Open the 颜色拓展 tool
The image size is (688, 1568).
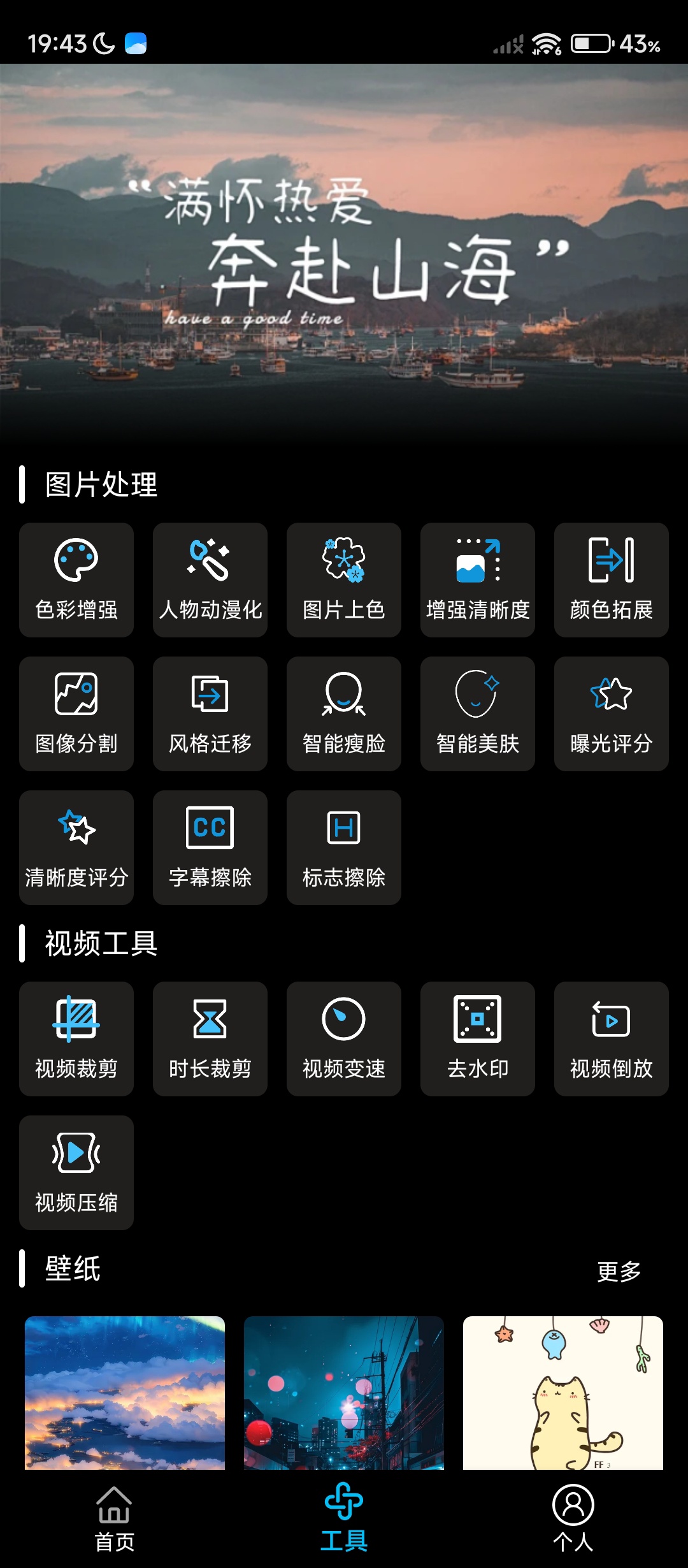coord(612,580)
